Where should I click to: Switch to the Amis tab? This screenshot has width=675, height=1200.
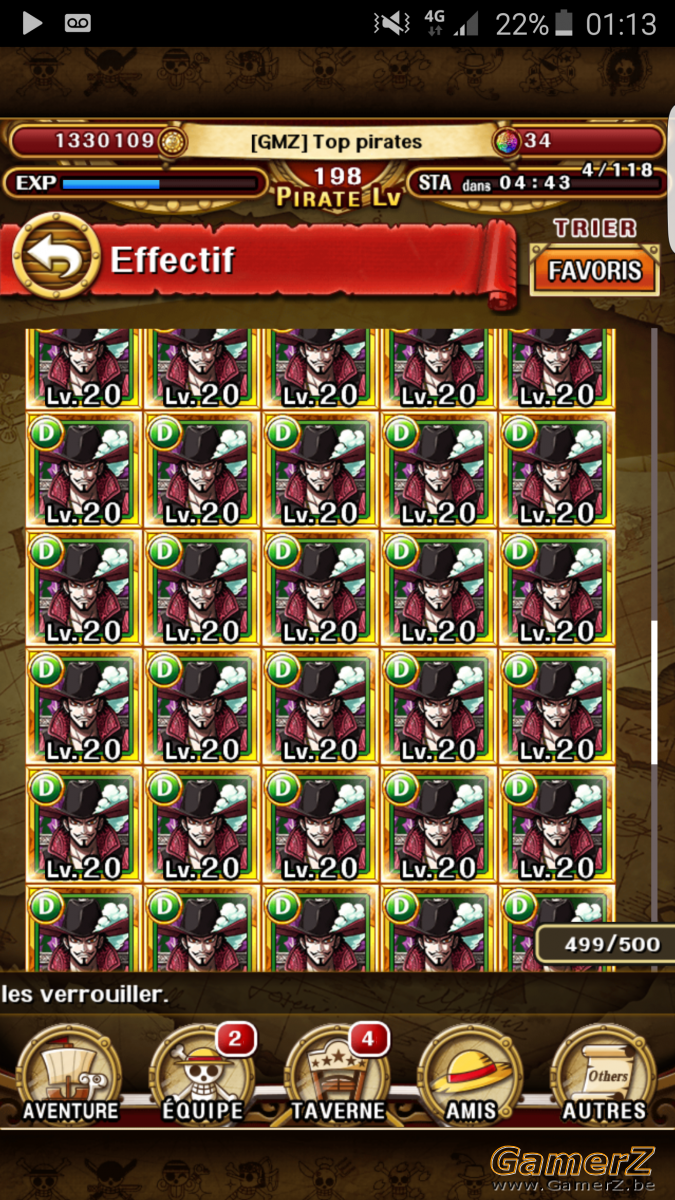pos(470,1075)
